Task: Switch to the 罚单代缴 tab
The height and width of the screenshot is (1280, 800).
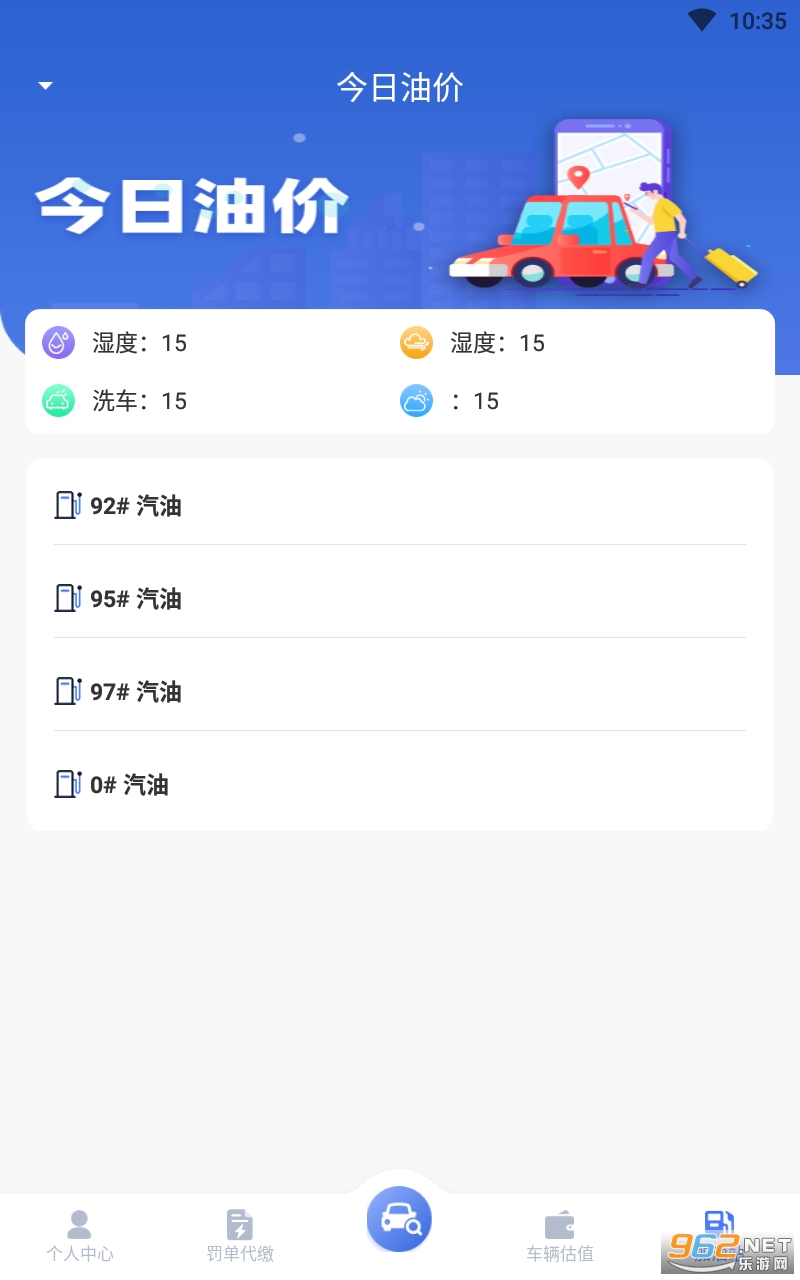Action: [x=240, y=1236]
